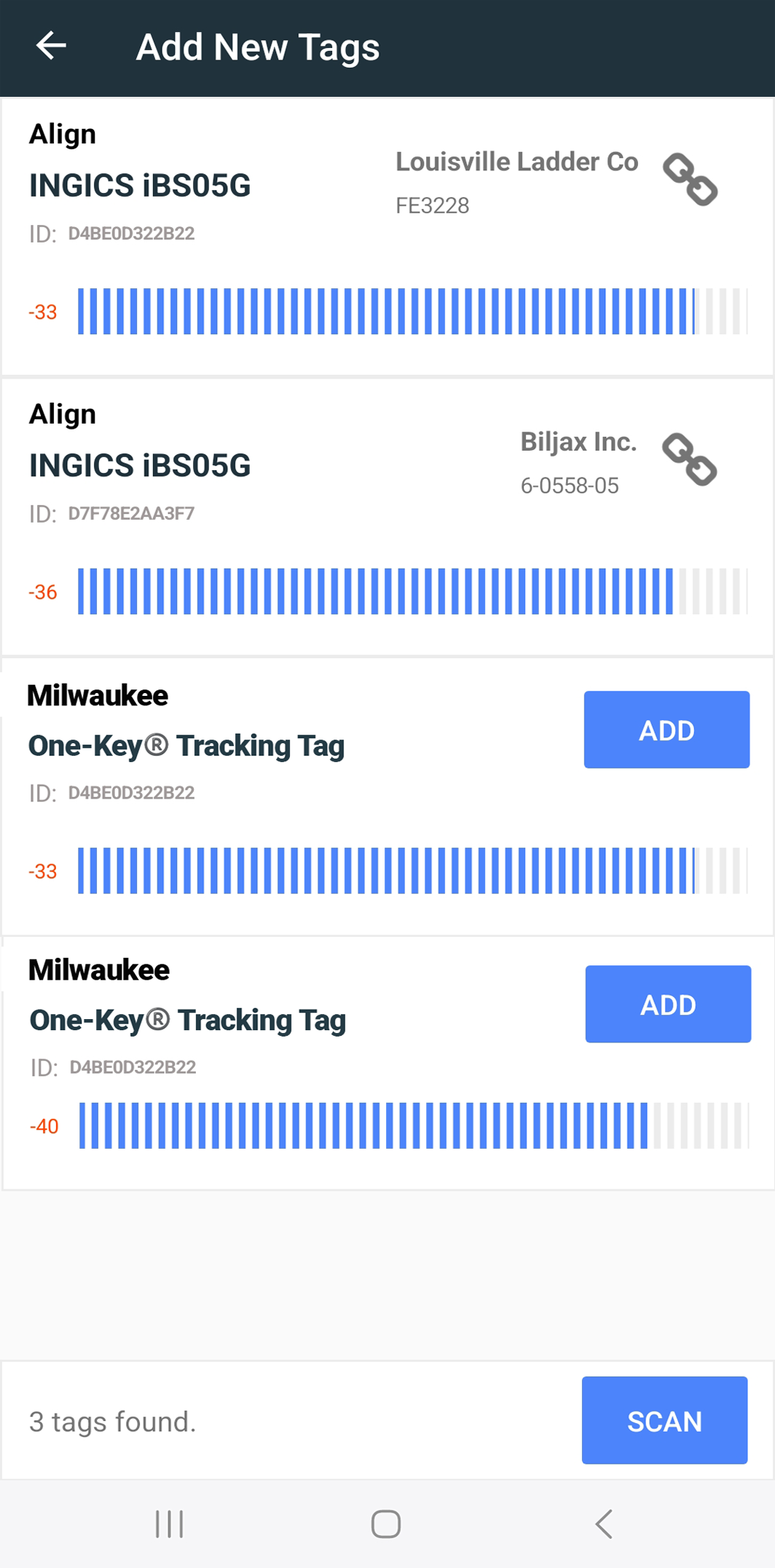Image resolution: width=775 pixels, height=1568 pixels.
Task: Go to the system home screen
Action: point(385,1524)
